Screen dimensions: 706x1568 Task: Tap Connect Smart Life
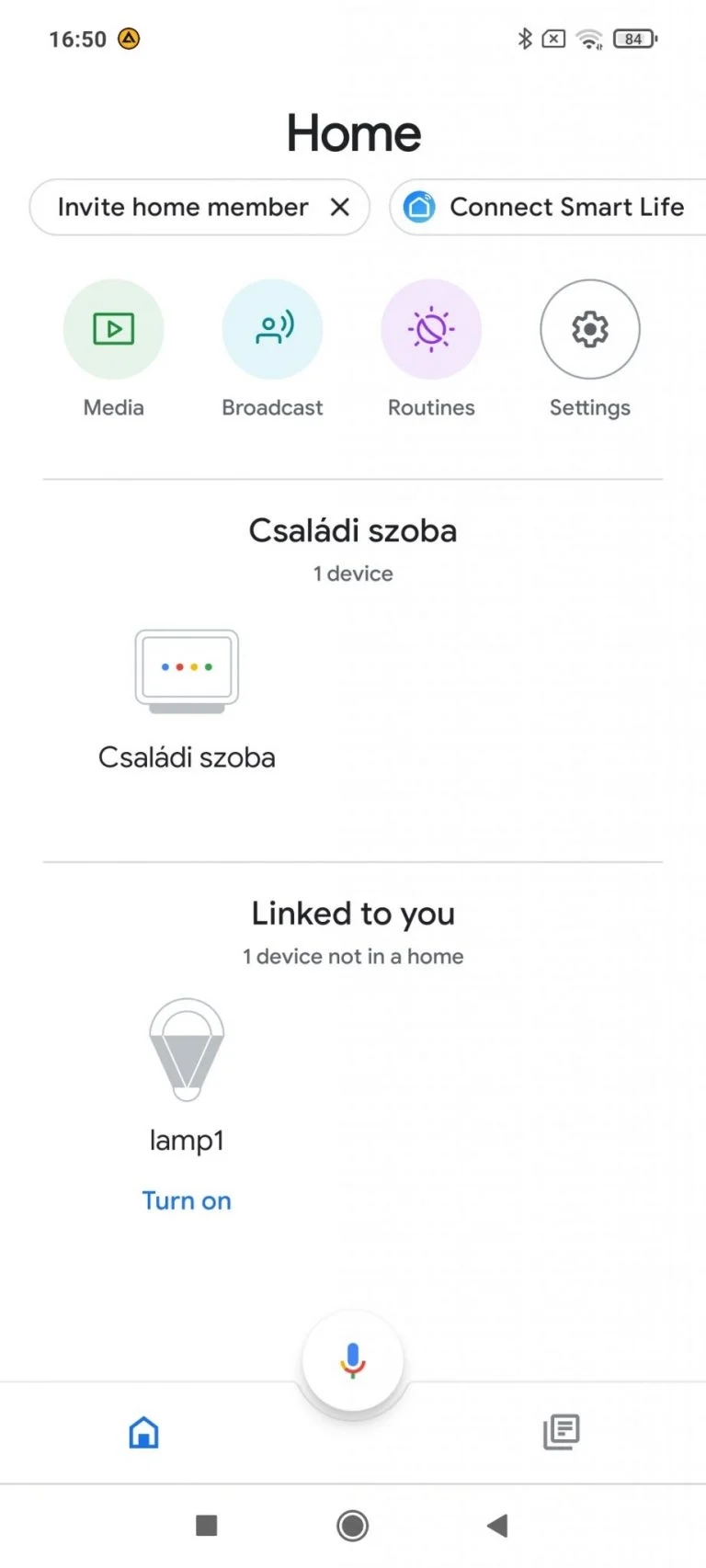[x=547, y=207]
